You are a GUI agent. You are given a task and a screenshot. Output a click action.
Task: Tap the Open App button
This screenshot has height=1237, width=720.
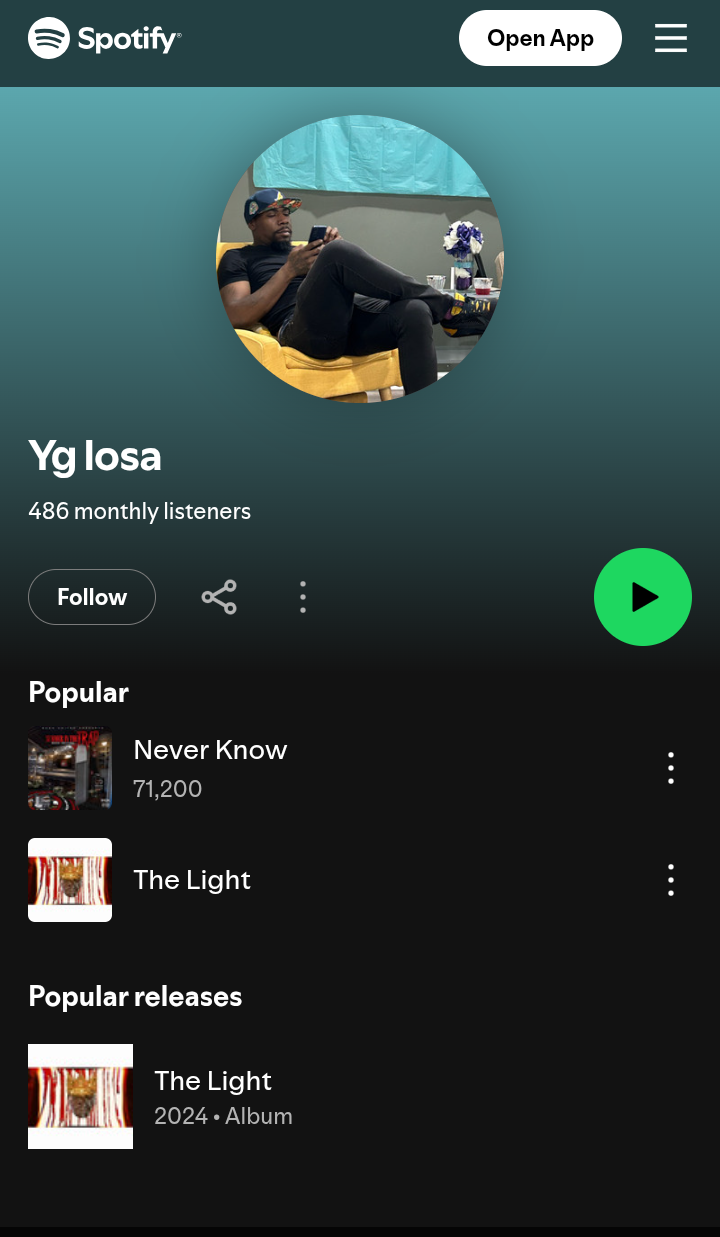point(540,38)
